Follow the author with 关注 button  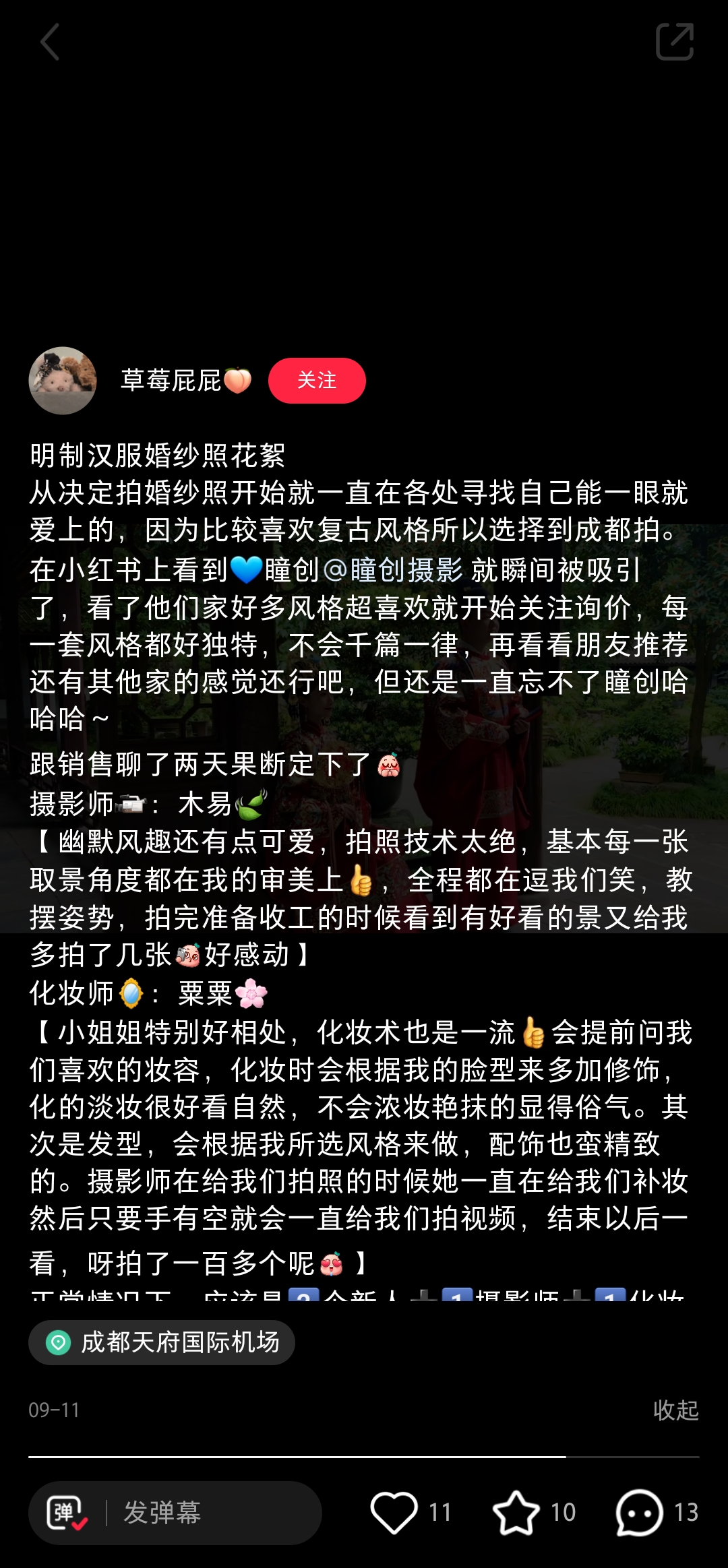coord(317,381)
